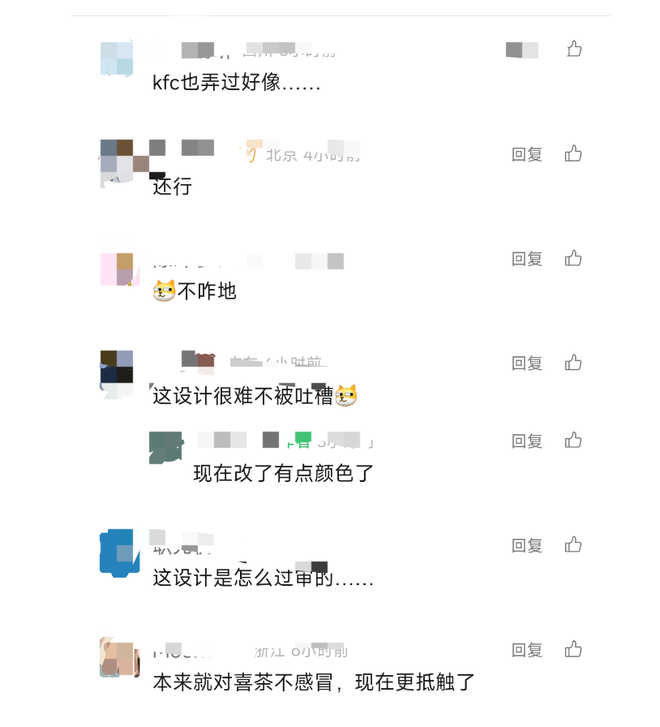Like the "不咋地" comment
Image resolution: width=660 pixels, height=727 pixels.
point(573,258)
